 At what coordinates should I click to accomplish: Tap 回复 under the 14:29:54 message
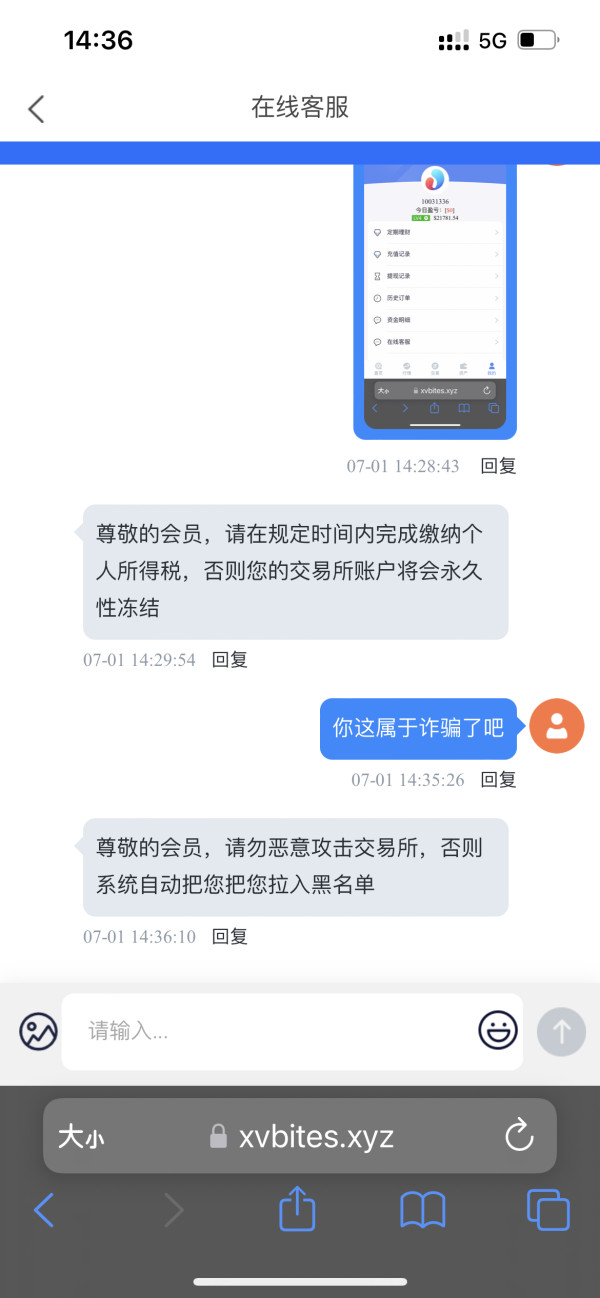click(230, 660)
